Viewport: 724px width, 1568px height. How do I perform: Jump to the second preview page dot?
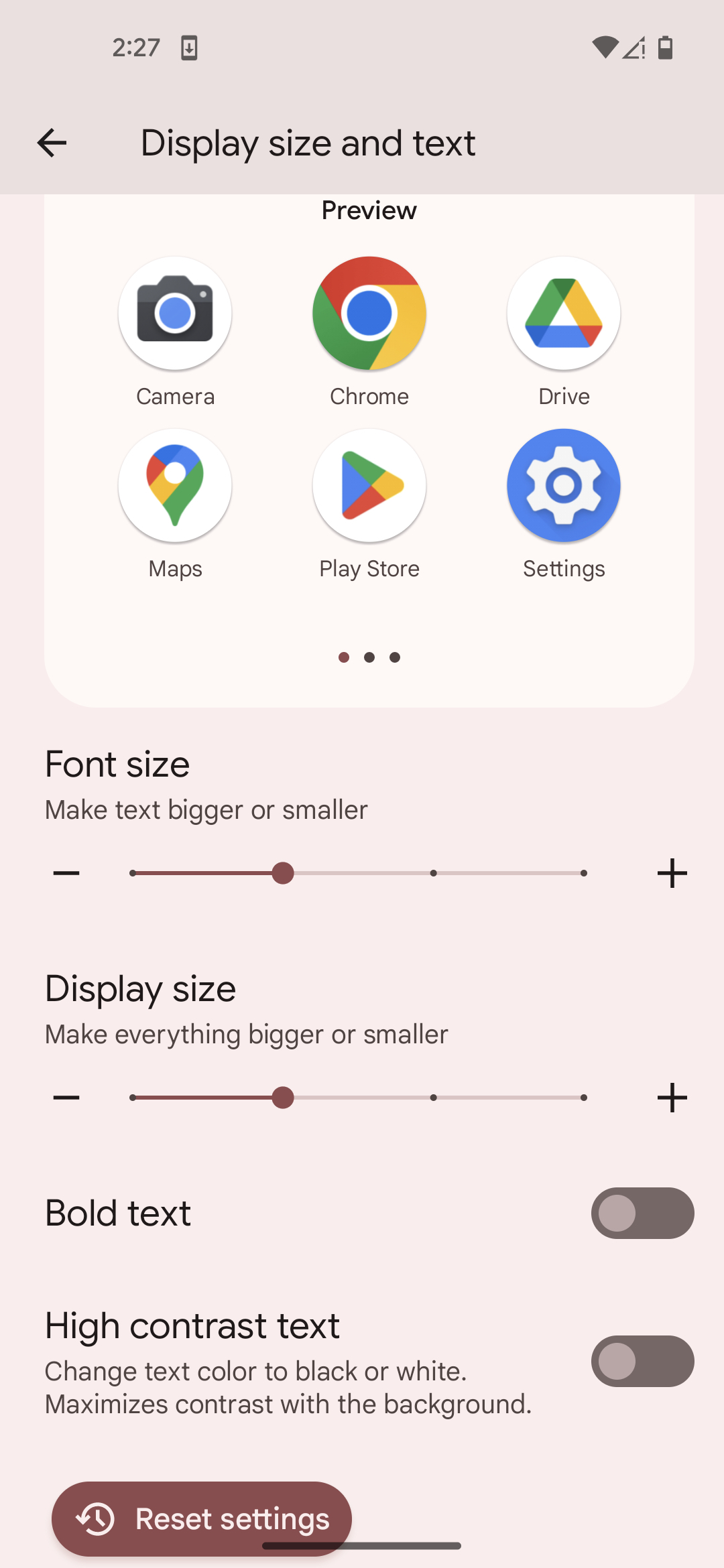369,657
